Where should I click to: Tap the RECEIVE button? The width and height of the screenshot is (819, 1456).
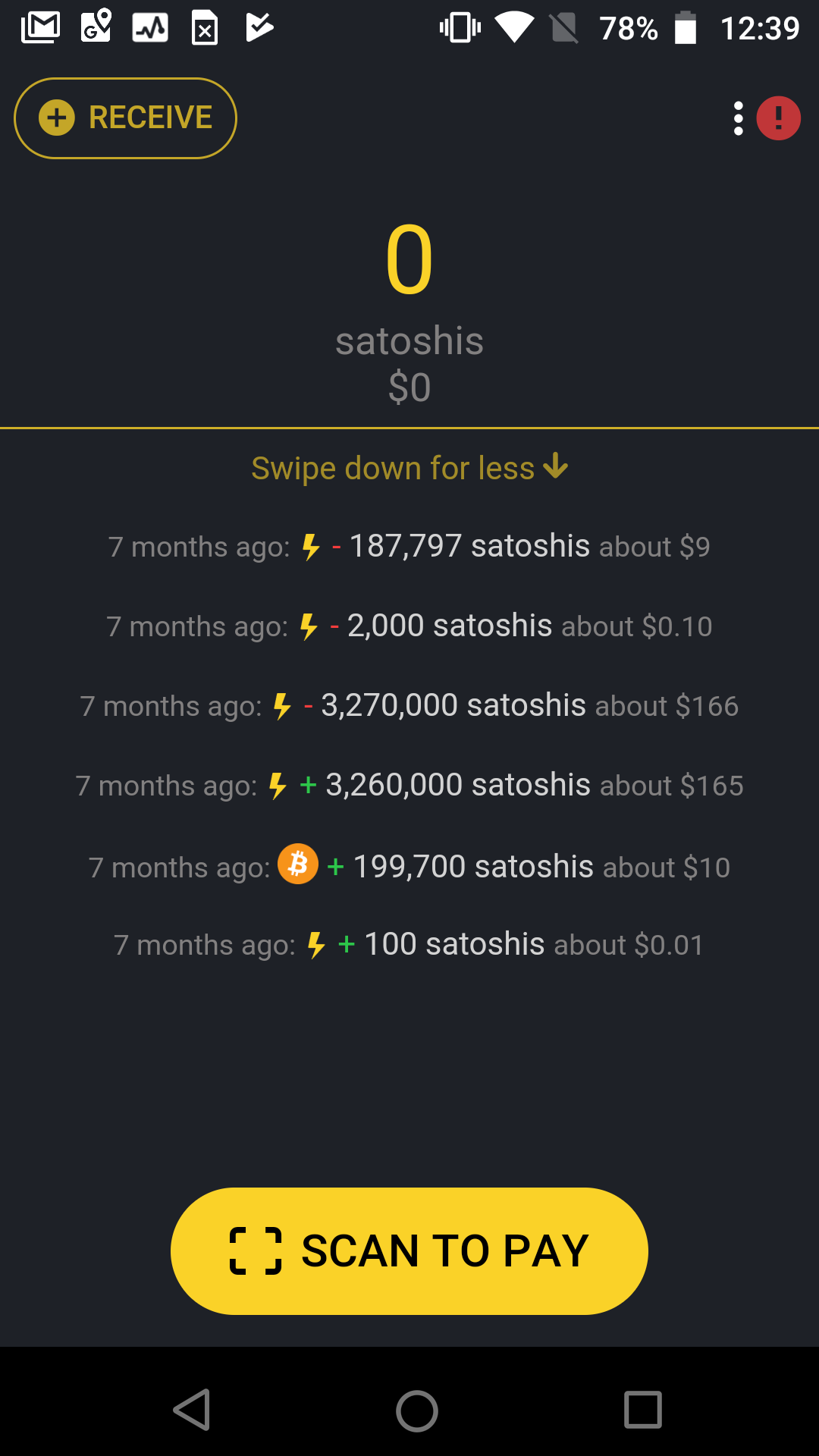point(125,118)
